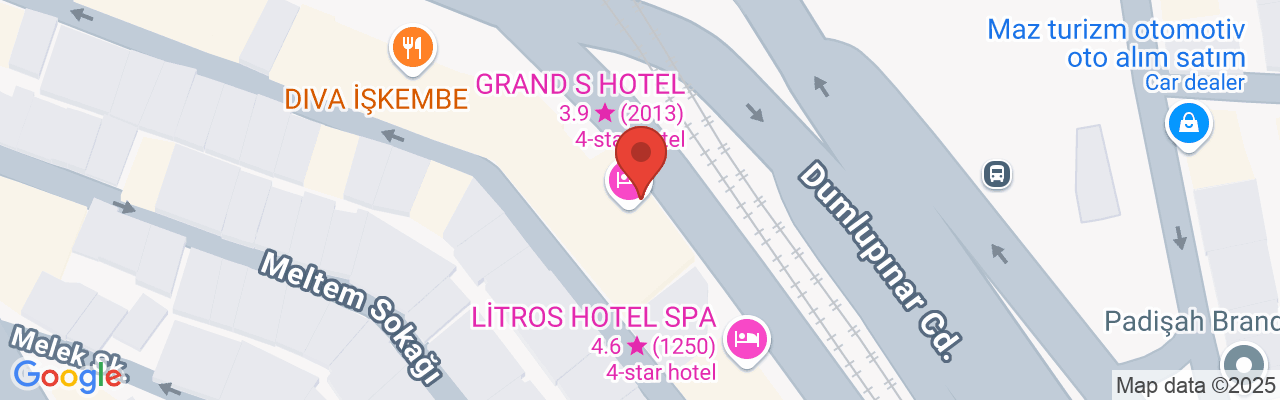Viewport: 1280px width, 400px height.
Task: Select the Maz turizm otomotiv car dealer marker
Action: click(x=1189, y=124)
